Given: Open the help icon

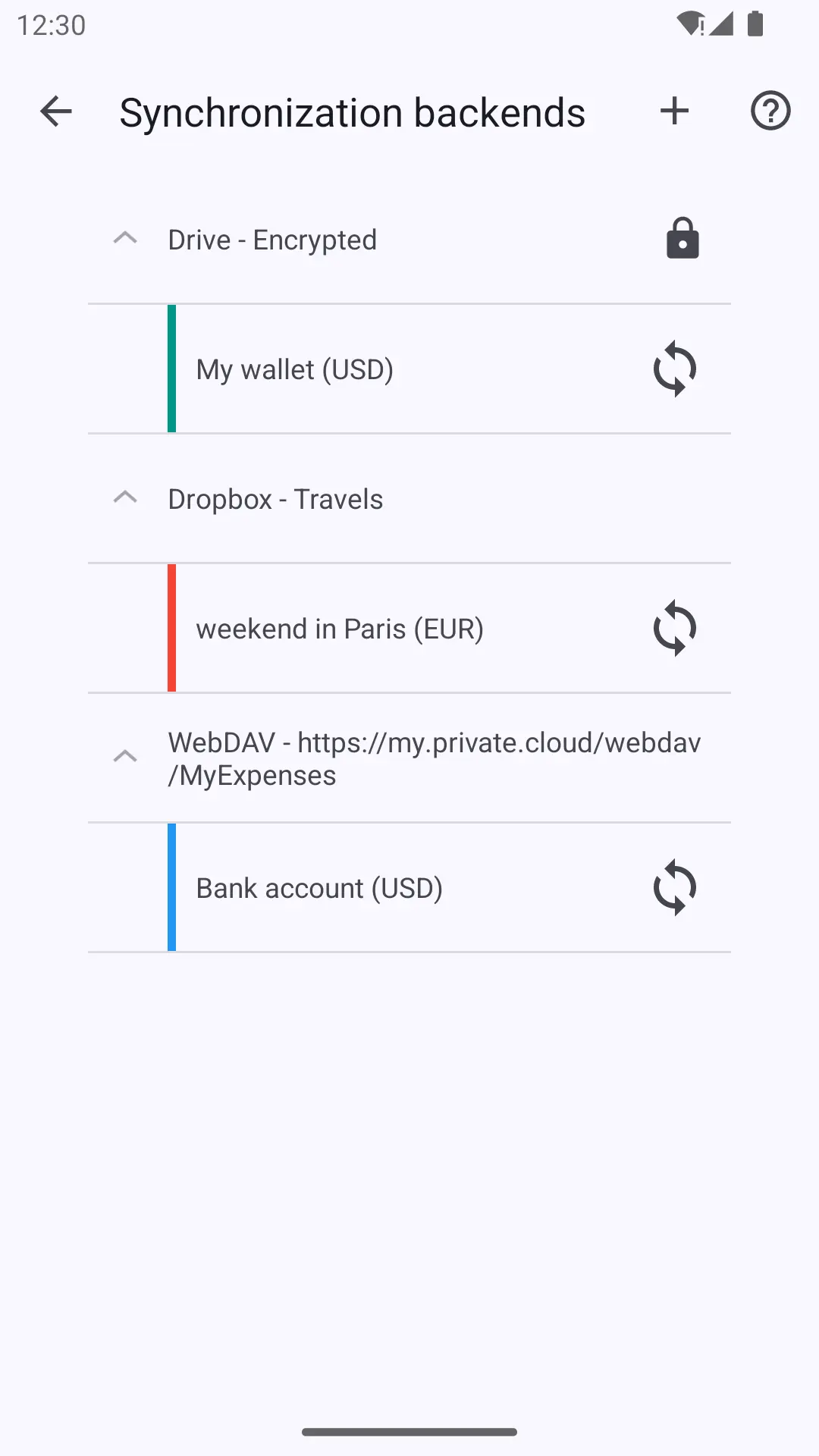Looking at the screenshot, I should [770, 111].
